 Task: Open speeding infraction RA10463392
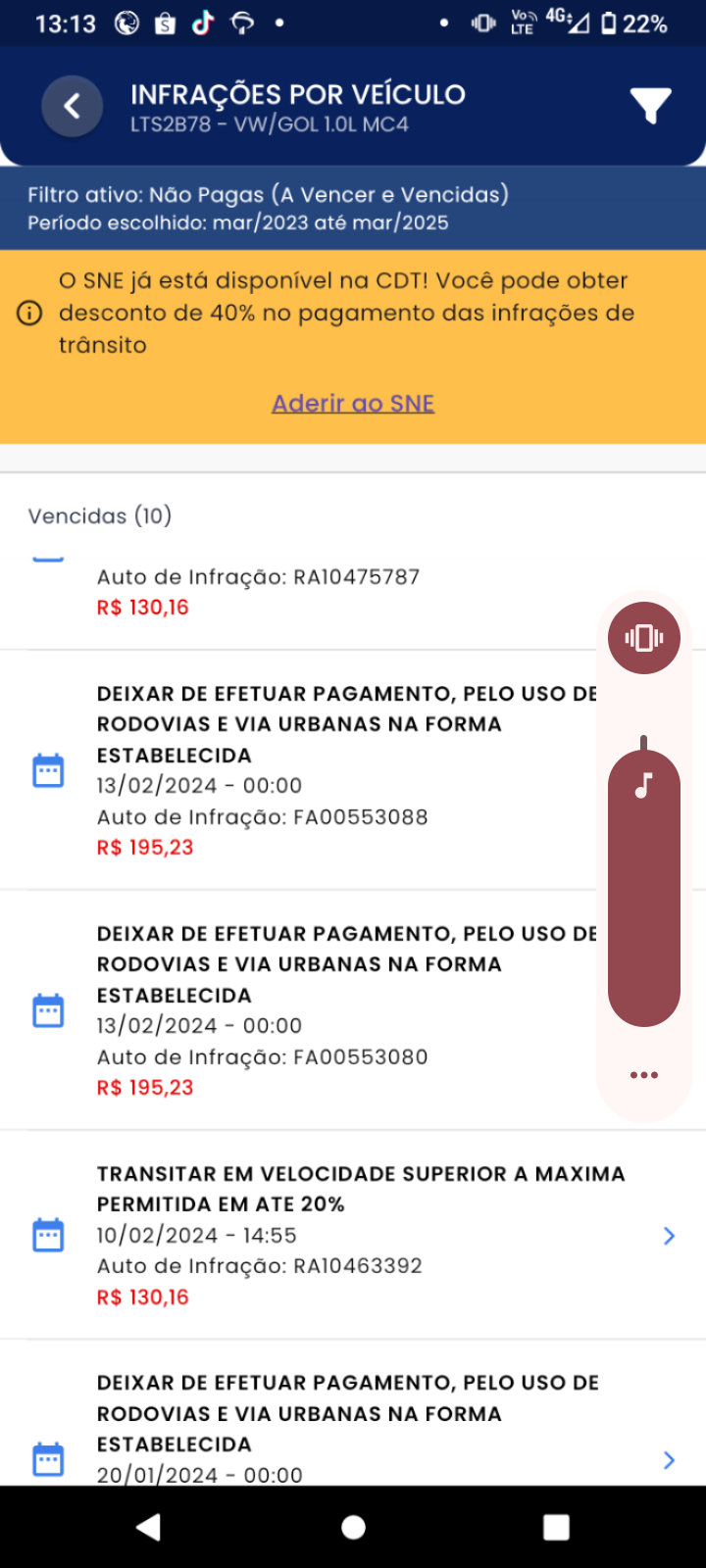click(353, 1235)
